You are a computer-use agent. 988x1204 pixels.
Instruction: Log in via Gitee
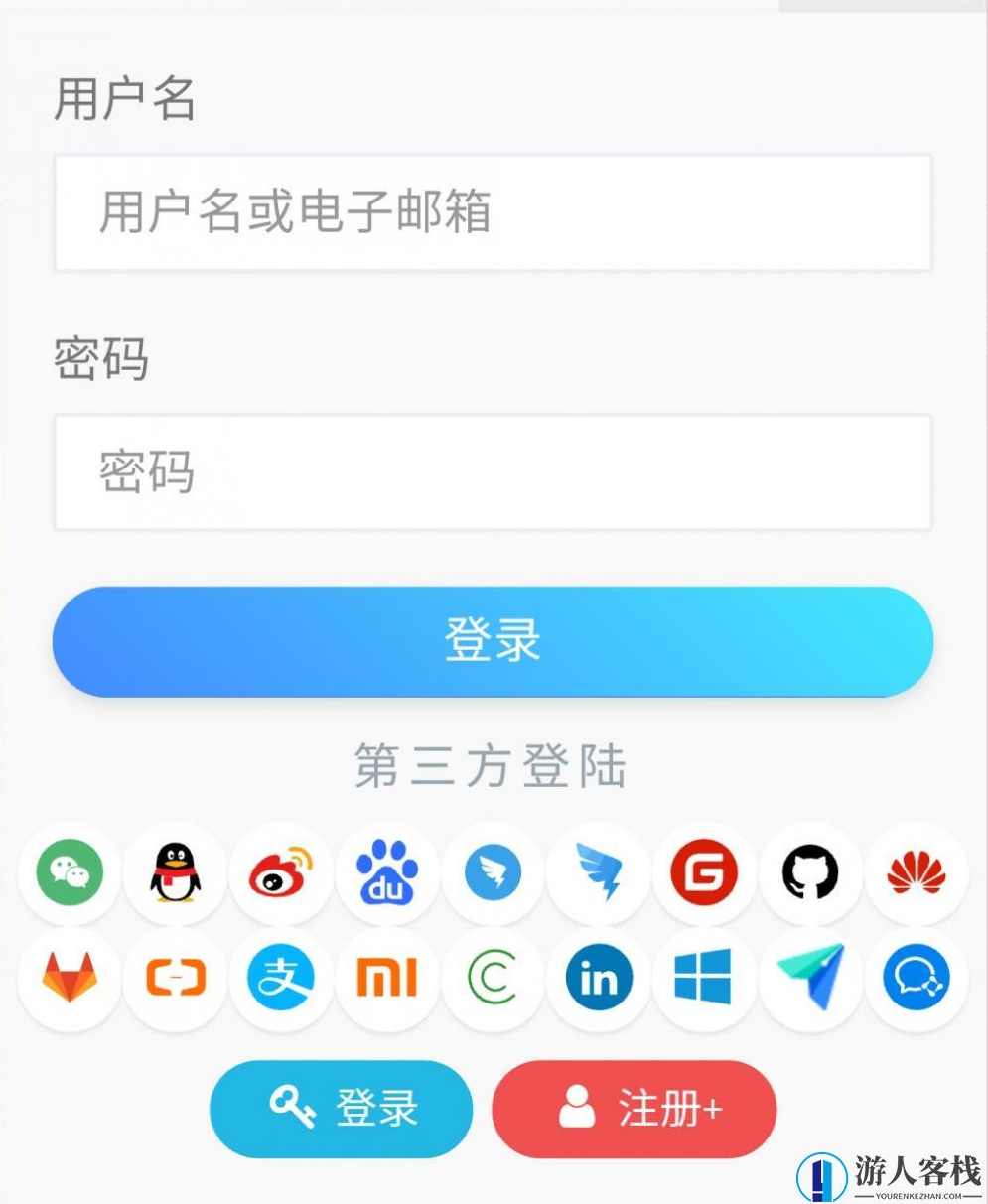click(705, 873)
